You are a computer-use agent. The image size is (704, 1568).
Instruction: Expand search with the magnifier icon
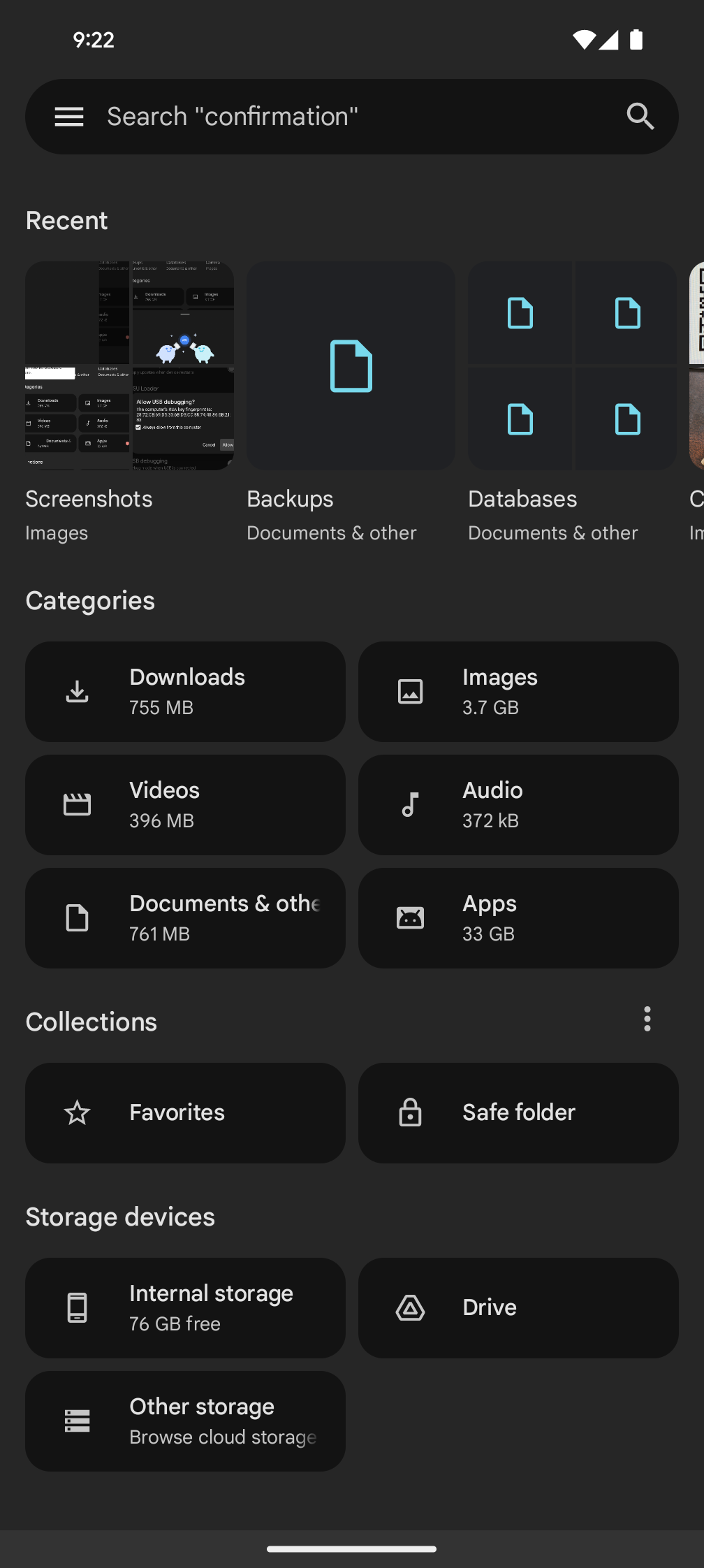(x=640, y=116)
